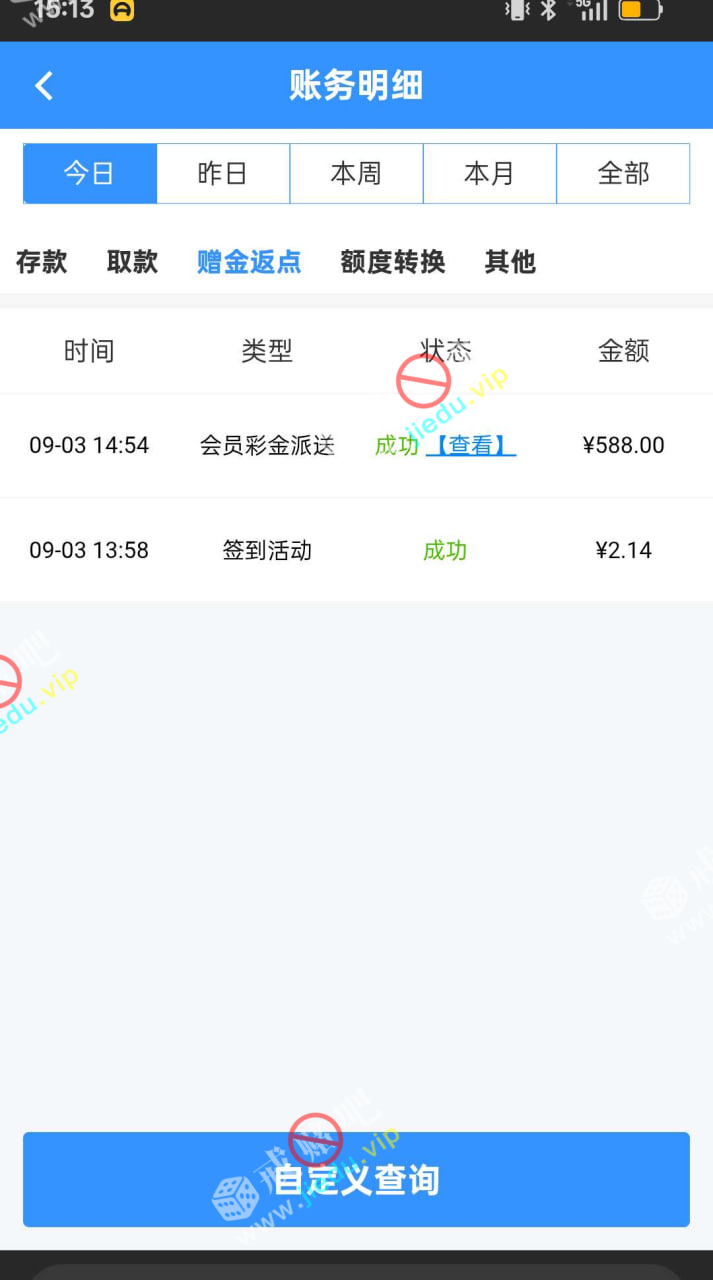Switch to the 全部 date filter
713x1280 pixels.
(623, 174)
